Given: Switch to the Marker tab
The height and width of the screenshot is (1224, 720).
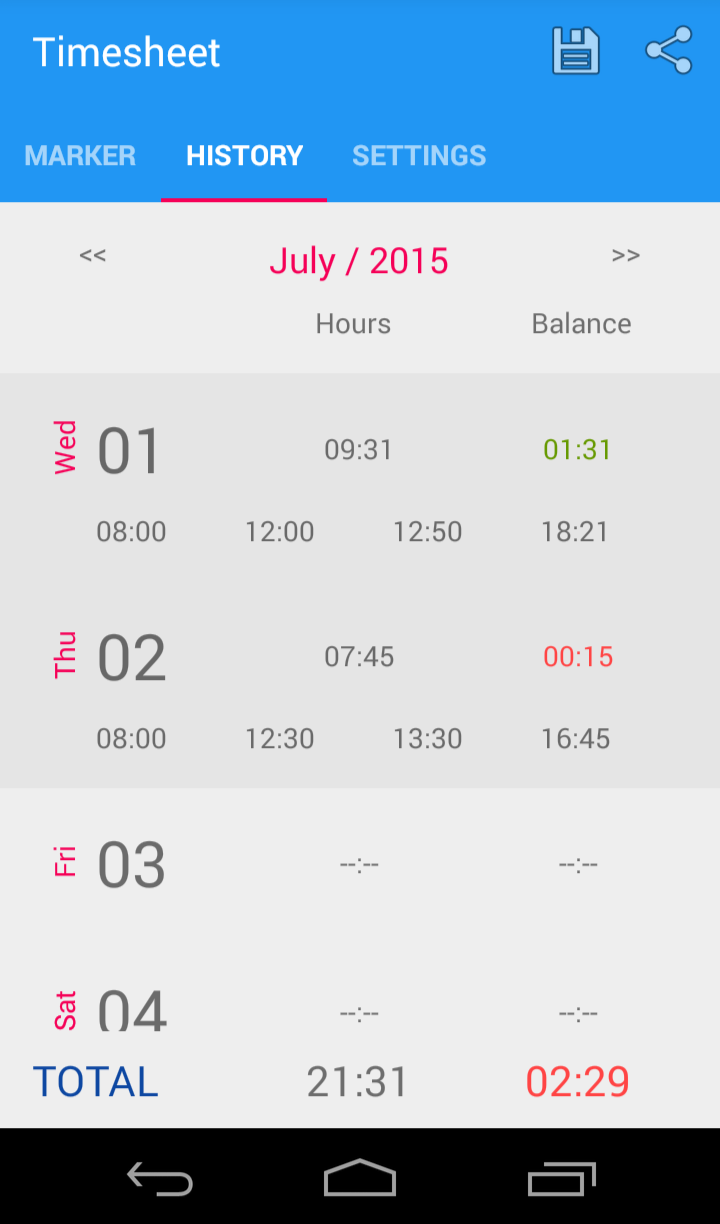Looking at the screenshot, I should [80, 156].
